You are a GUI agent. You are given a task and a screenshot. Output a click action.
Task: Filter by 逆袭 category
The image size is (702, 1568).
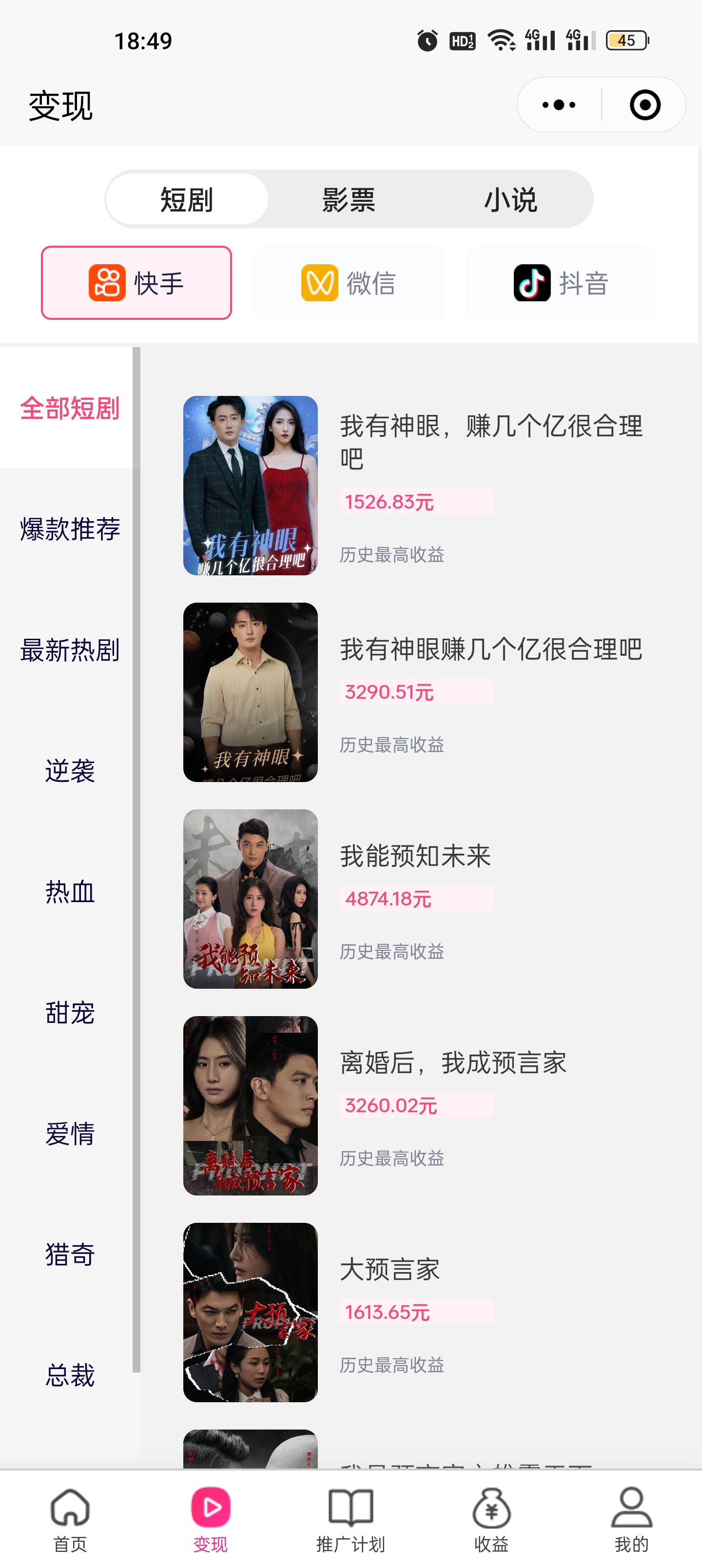click(70, 771)
